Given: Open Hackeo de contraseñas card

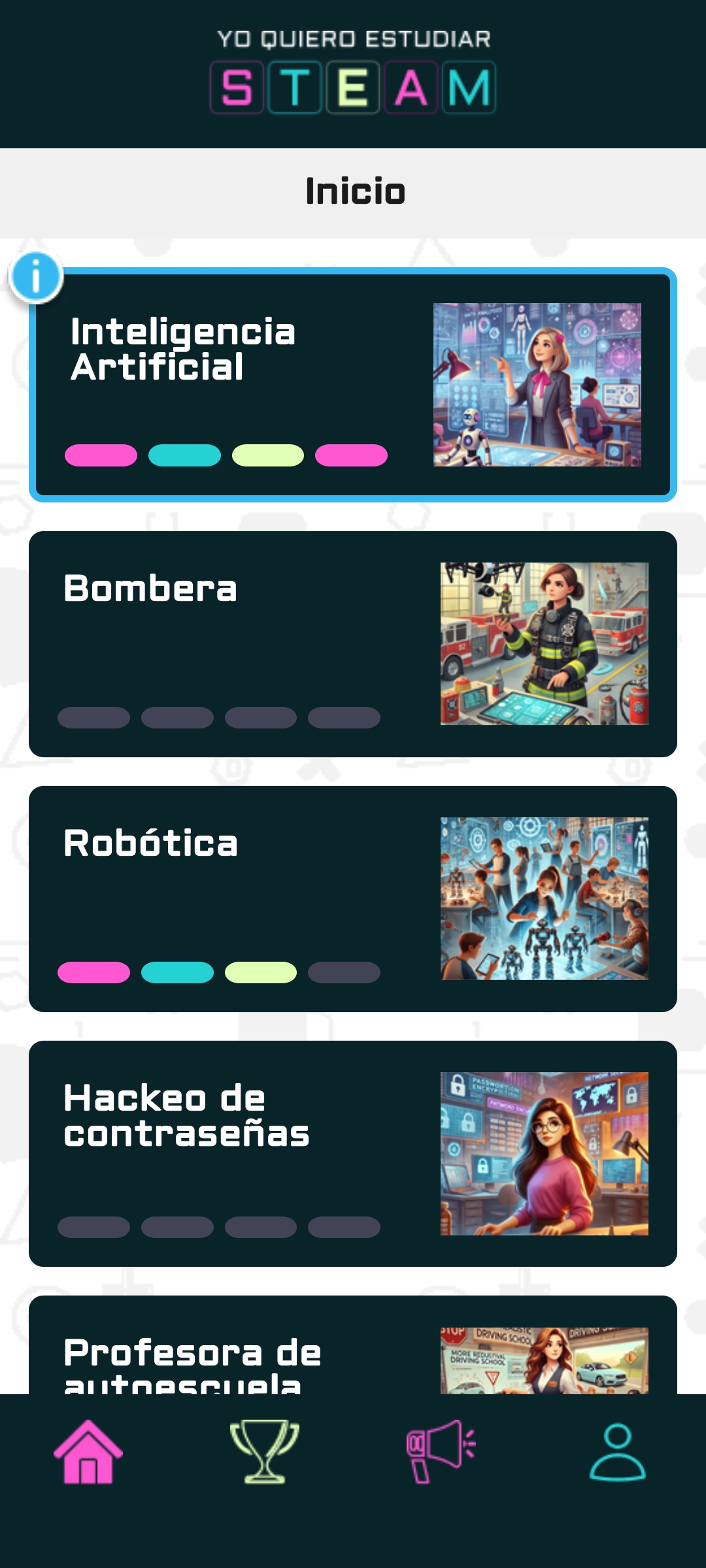Looking at the screenshot, I should [x=353, y=1153].
